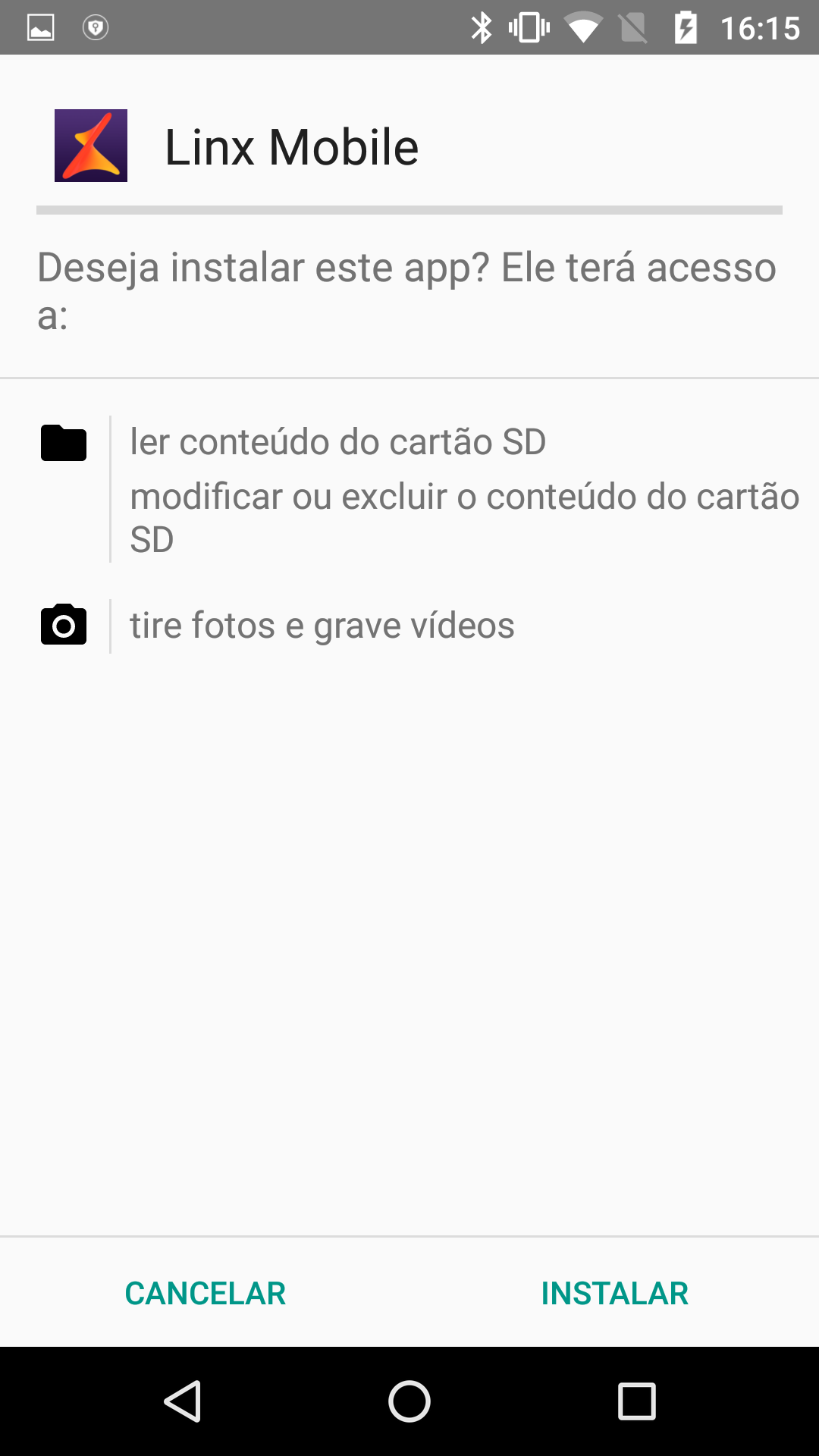Confirm installing Linx Mobile with INSTALAR
Viewport: 819px width, 1456px height.
[x=614, y=1293]
